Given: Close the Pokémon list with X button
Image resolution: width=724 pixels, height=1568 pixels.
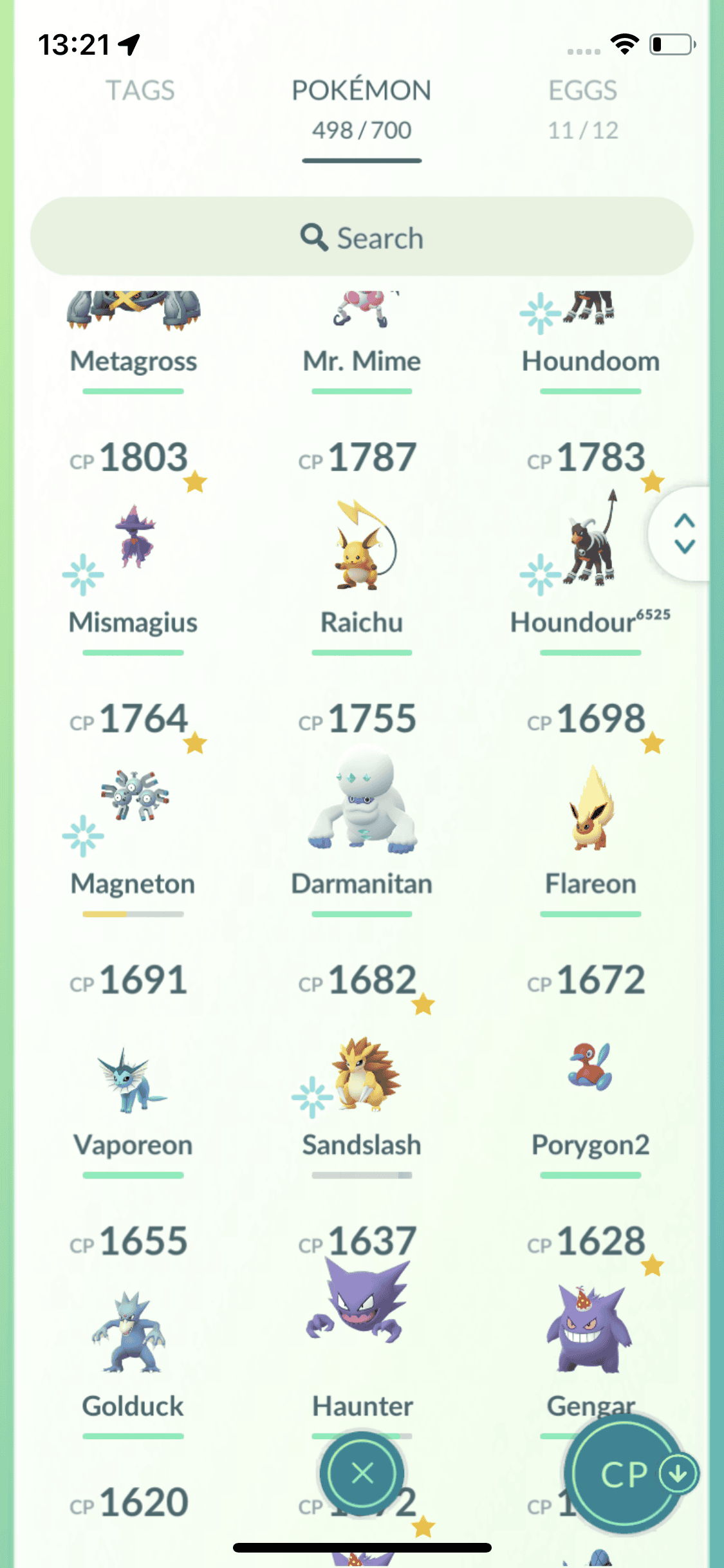Looking at the screenshot, I should point(362,1473).
